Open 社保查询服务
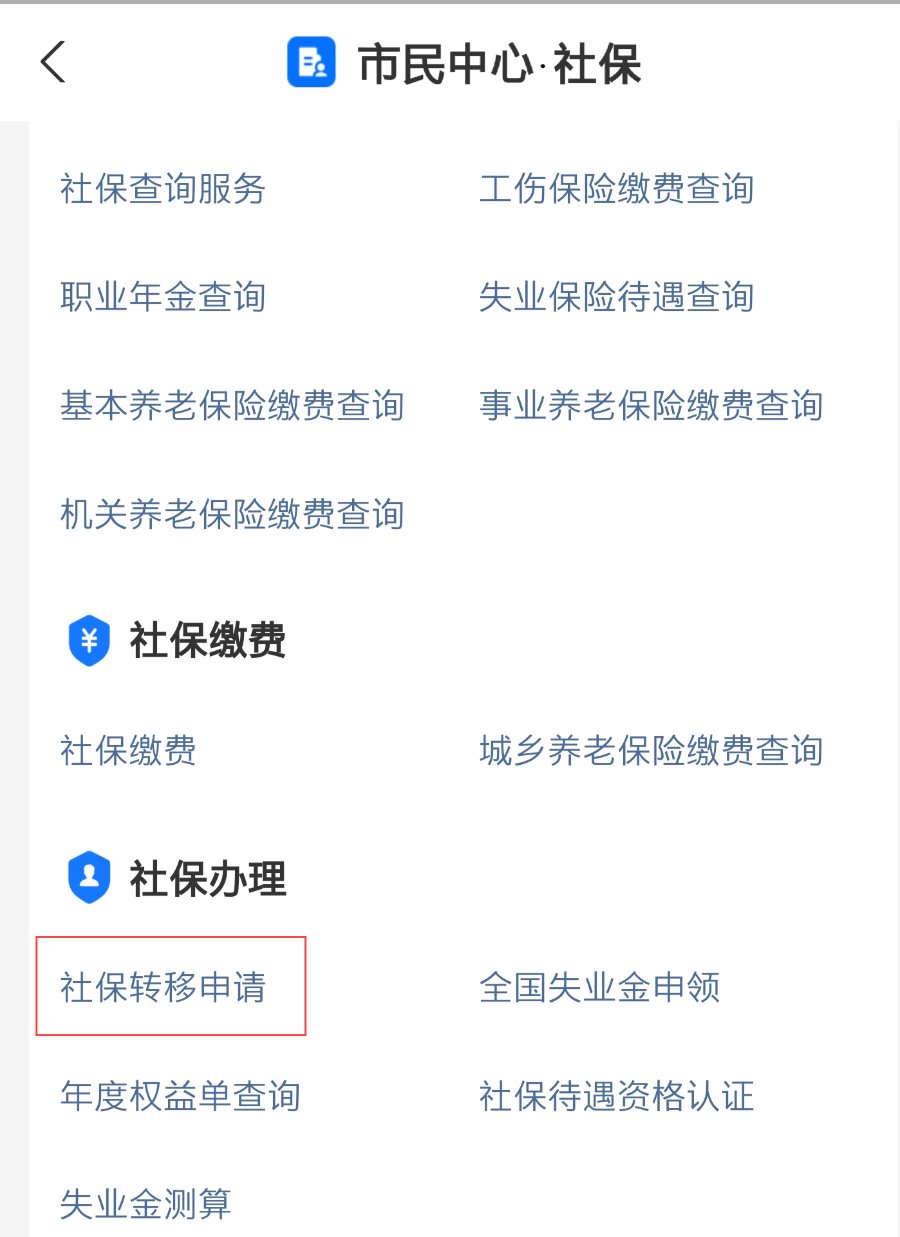This screenshot has width=900, height=1237. (163, 189)
